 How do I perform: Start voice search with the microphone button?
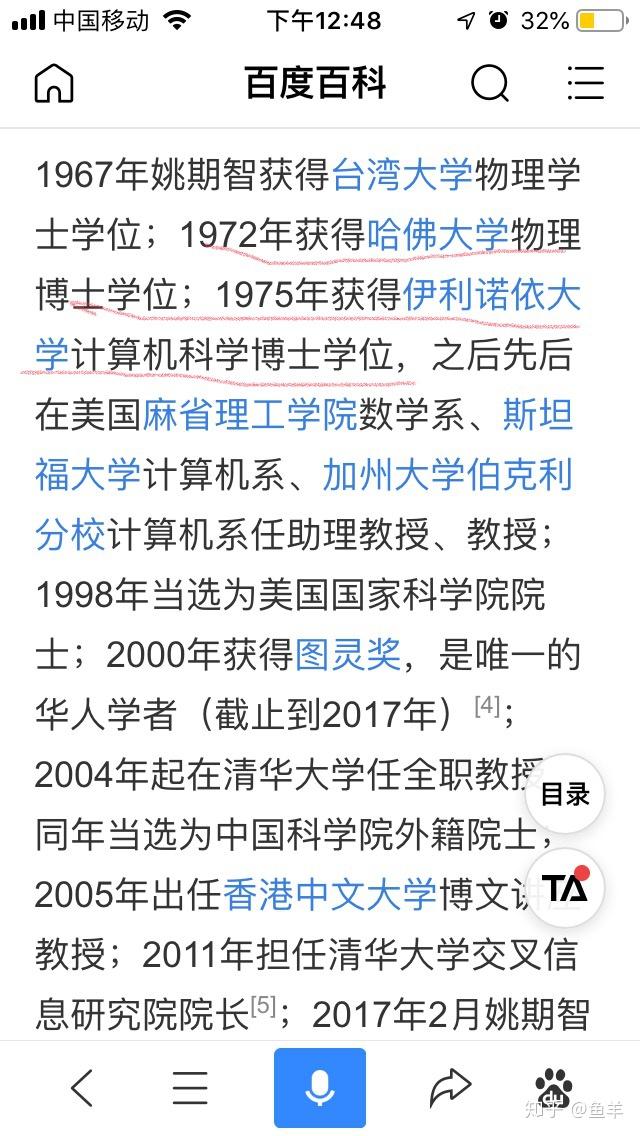pyautogui.click(x=320, y=1087)
